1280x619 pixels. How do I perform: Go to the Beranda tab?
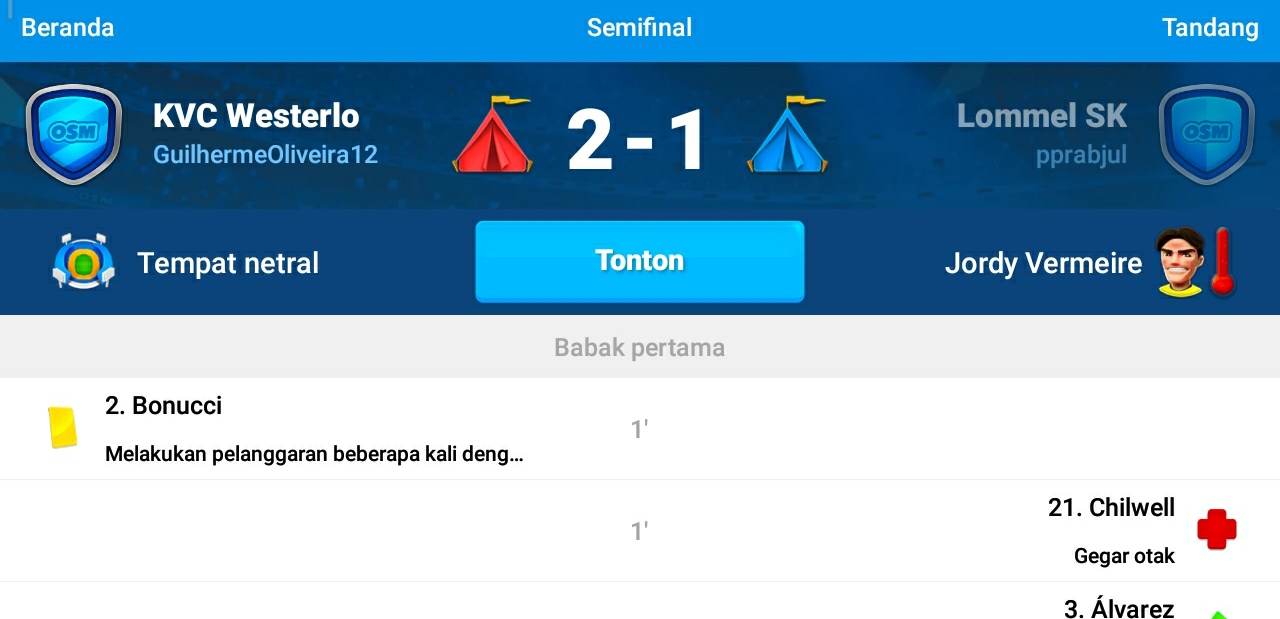click(68, 28)
